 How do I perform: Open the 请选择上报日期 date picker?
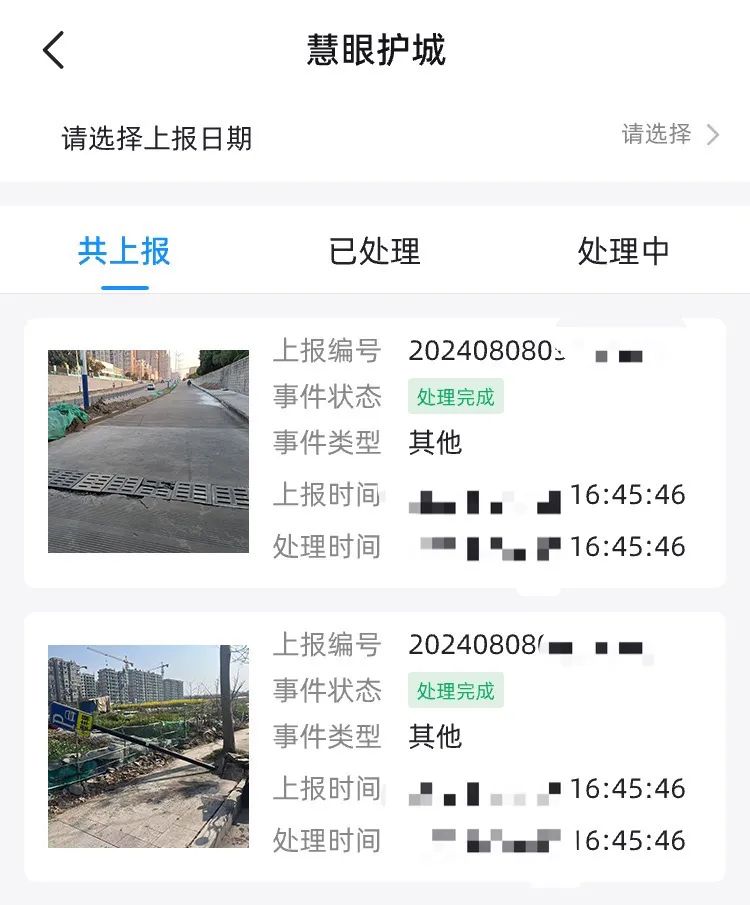pyautogui.click(x=670, y=135)
